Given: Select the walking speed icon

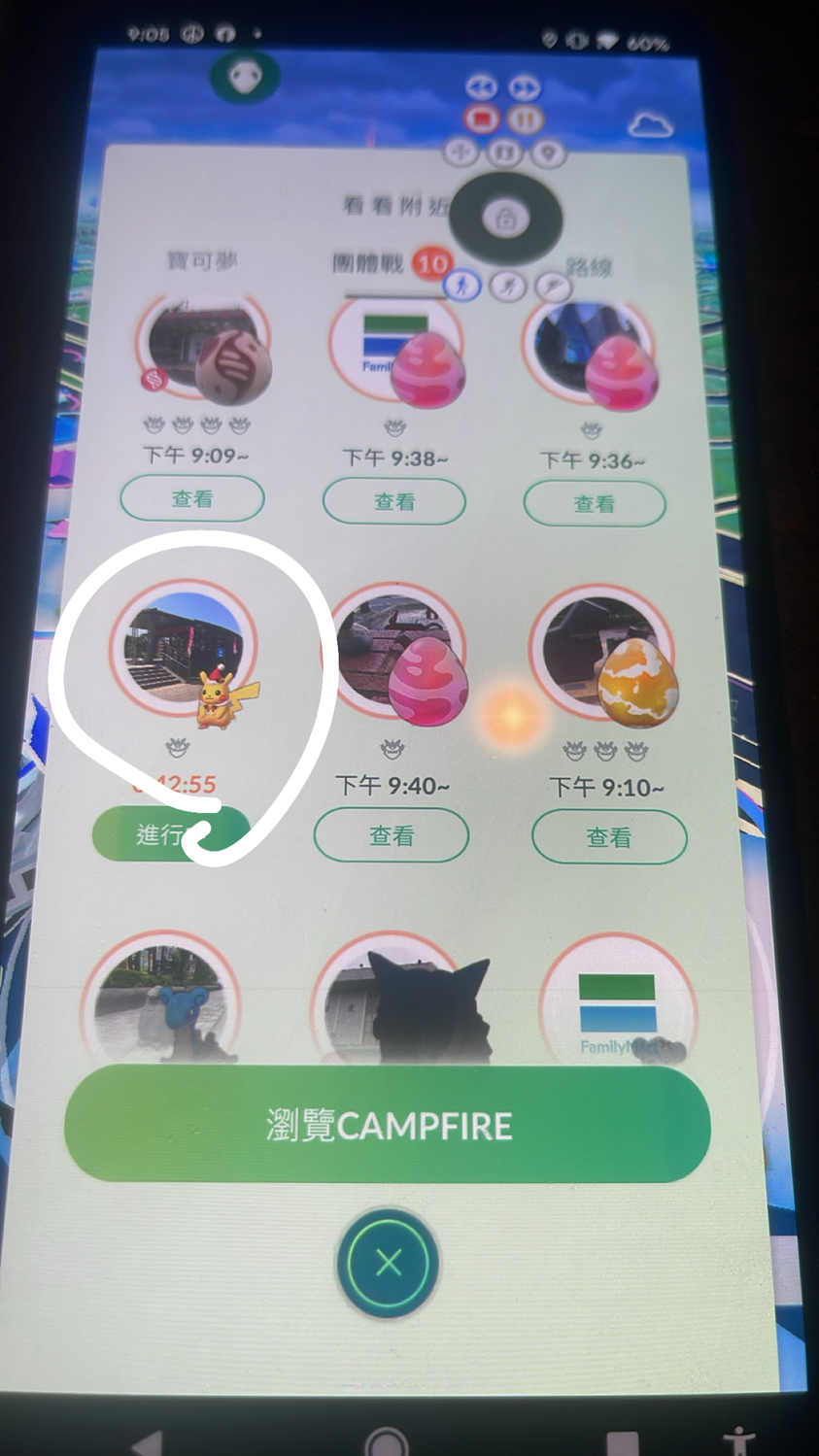Looking at the screenshot, I should pos(463,285).
